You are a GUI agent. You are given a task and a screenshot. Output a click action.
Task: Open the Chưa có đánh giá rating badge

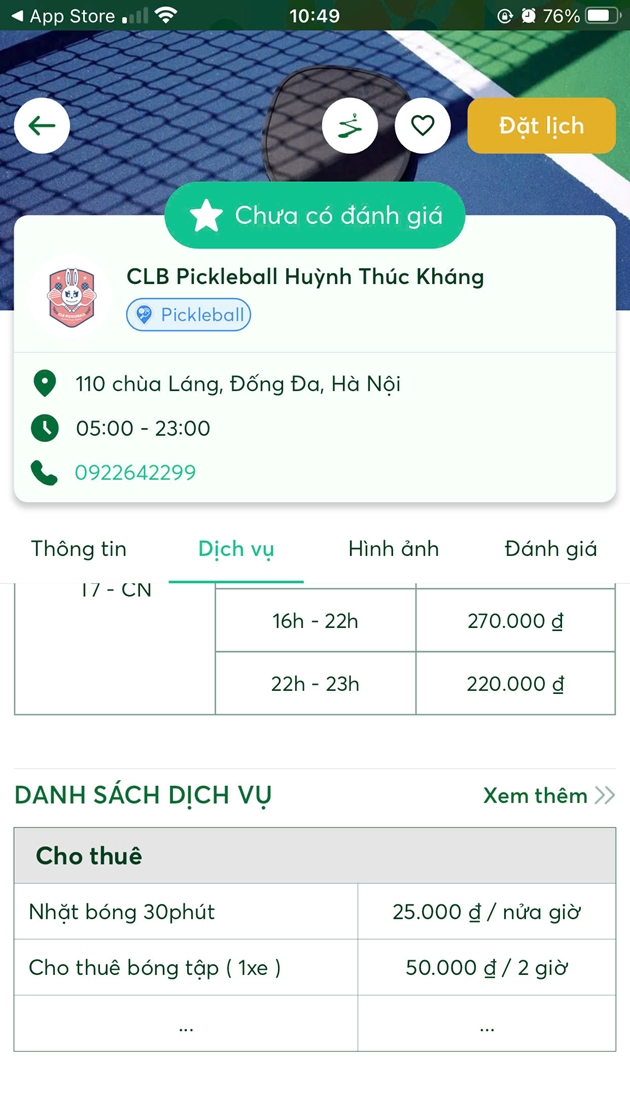[x=315, y=216]
